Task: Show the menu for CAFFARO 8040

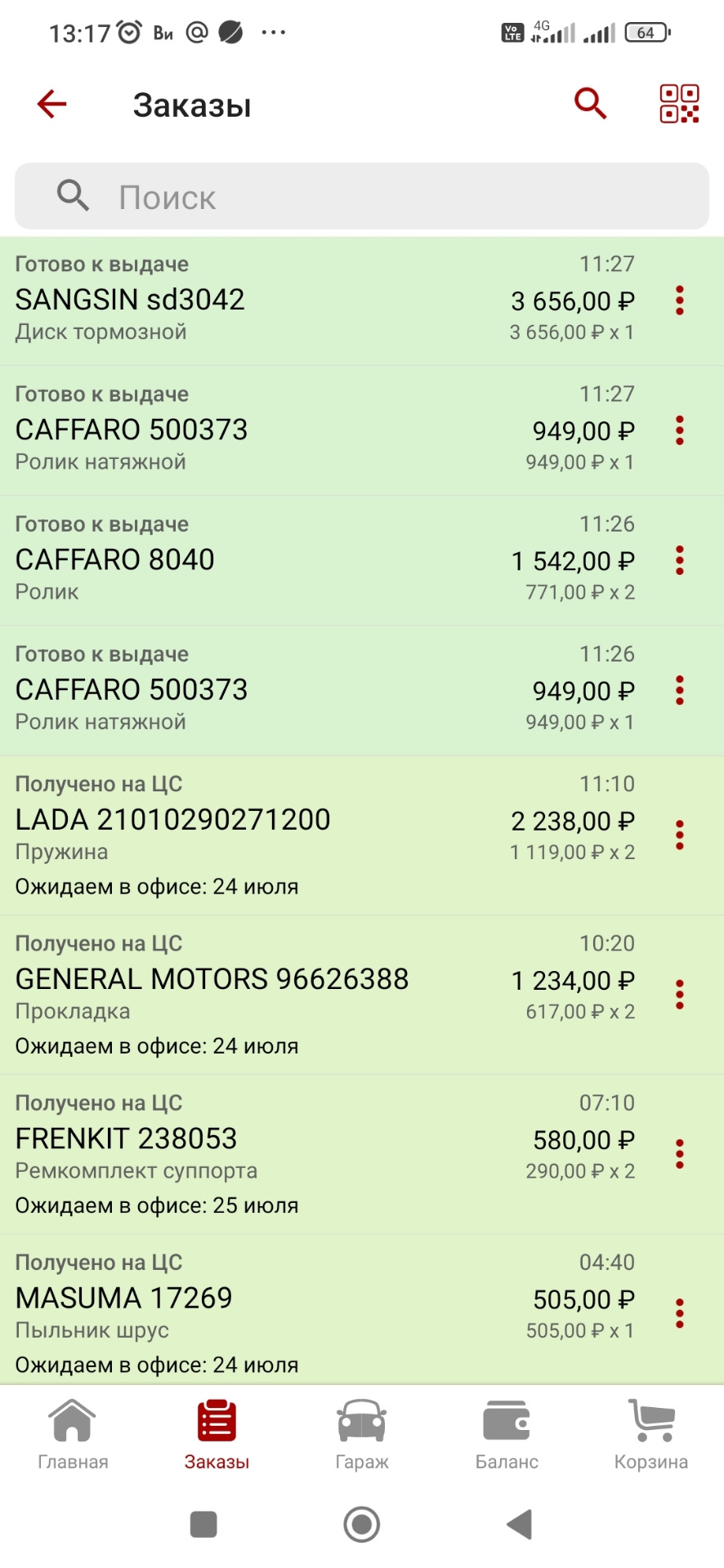Action: 679,560
